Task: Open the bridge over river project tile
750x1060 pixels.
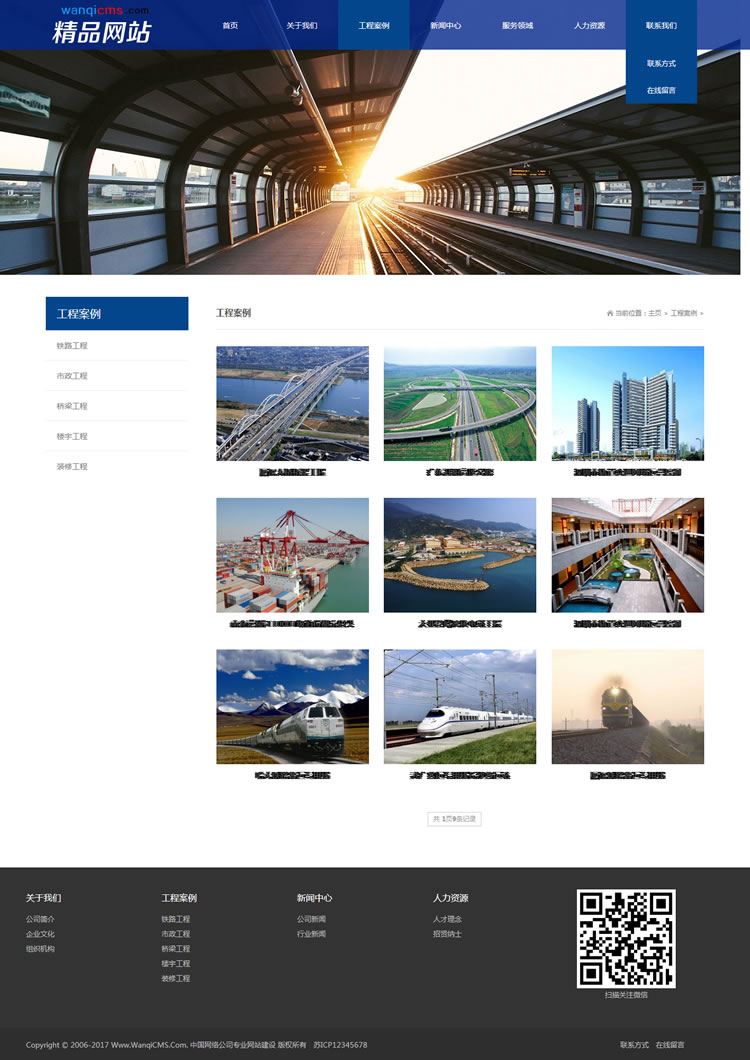Action: [x=292, y=403]
